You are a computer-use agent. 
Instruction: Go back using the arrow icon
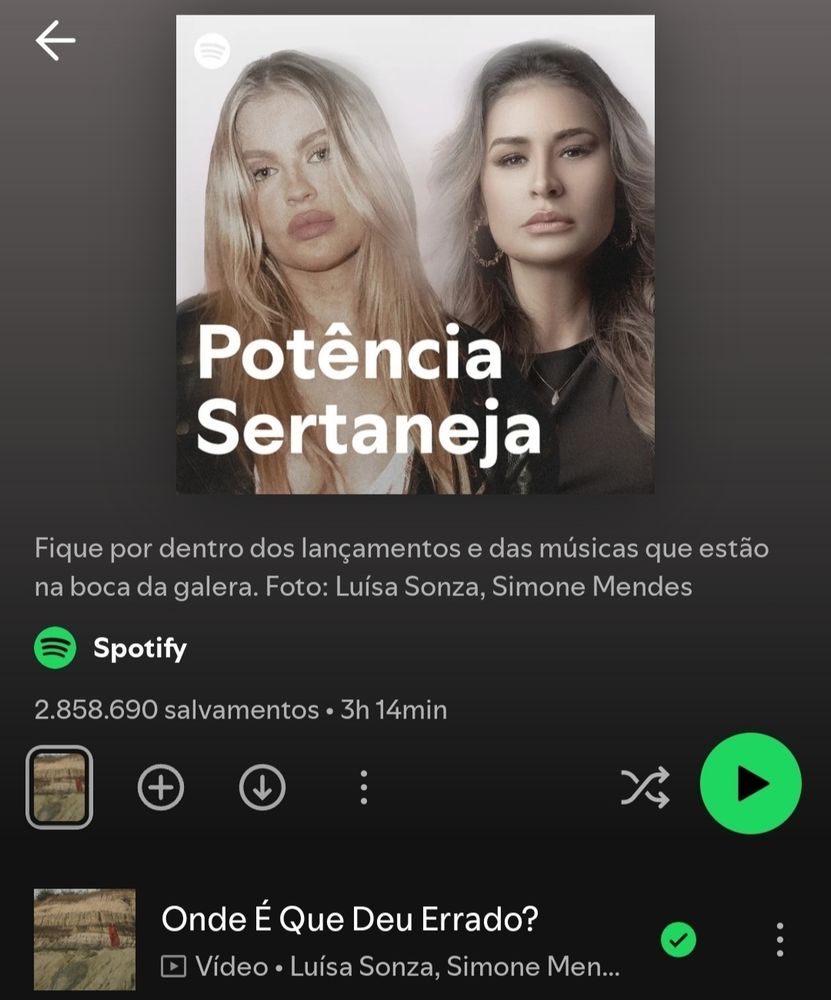point(55,41)
